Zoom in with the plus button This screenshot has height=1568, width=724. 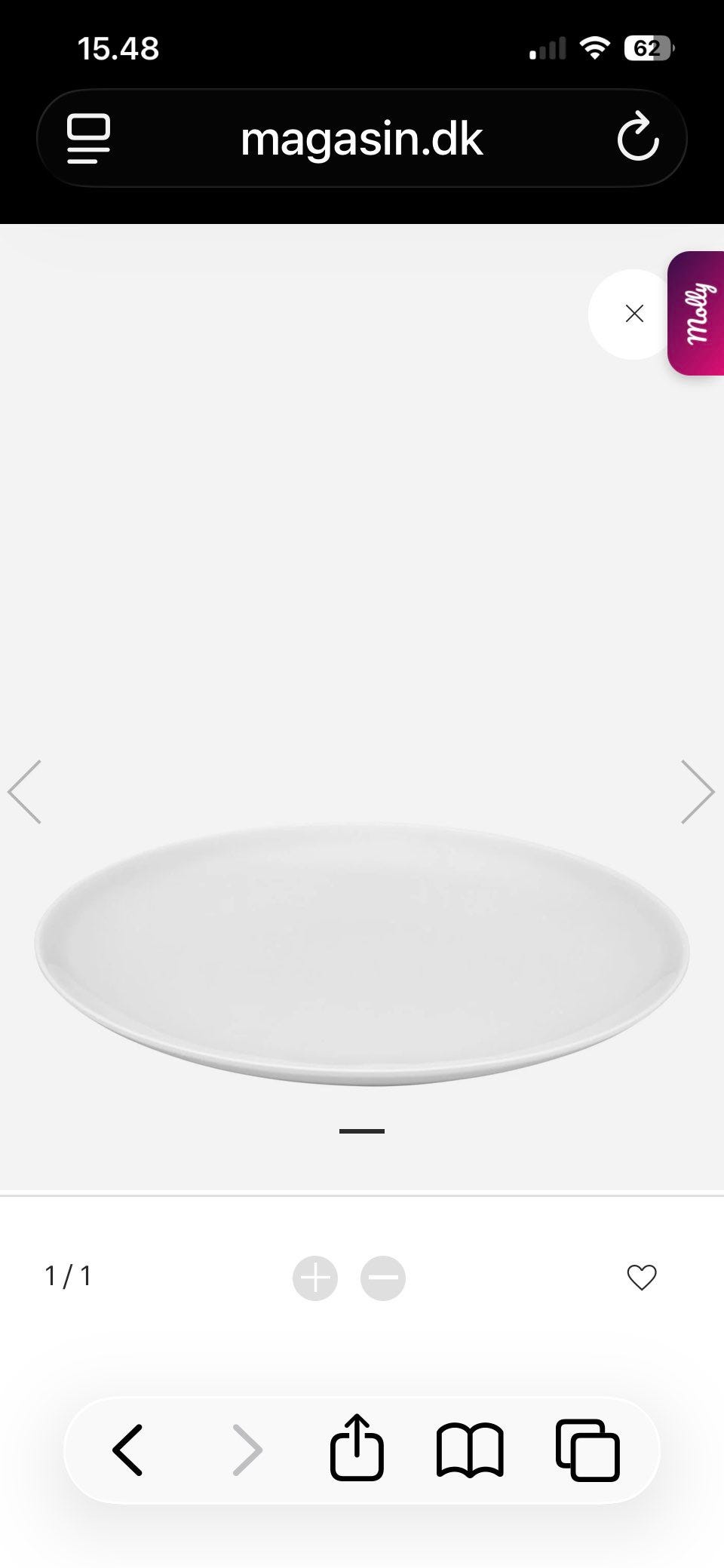[x=315, y=1278]
